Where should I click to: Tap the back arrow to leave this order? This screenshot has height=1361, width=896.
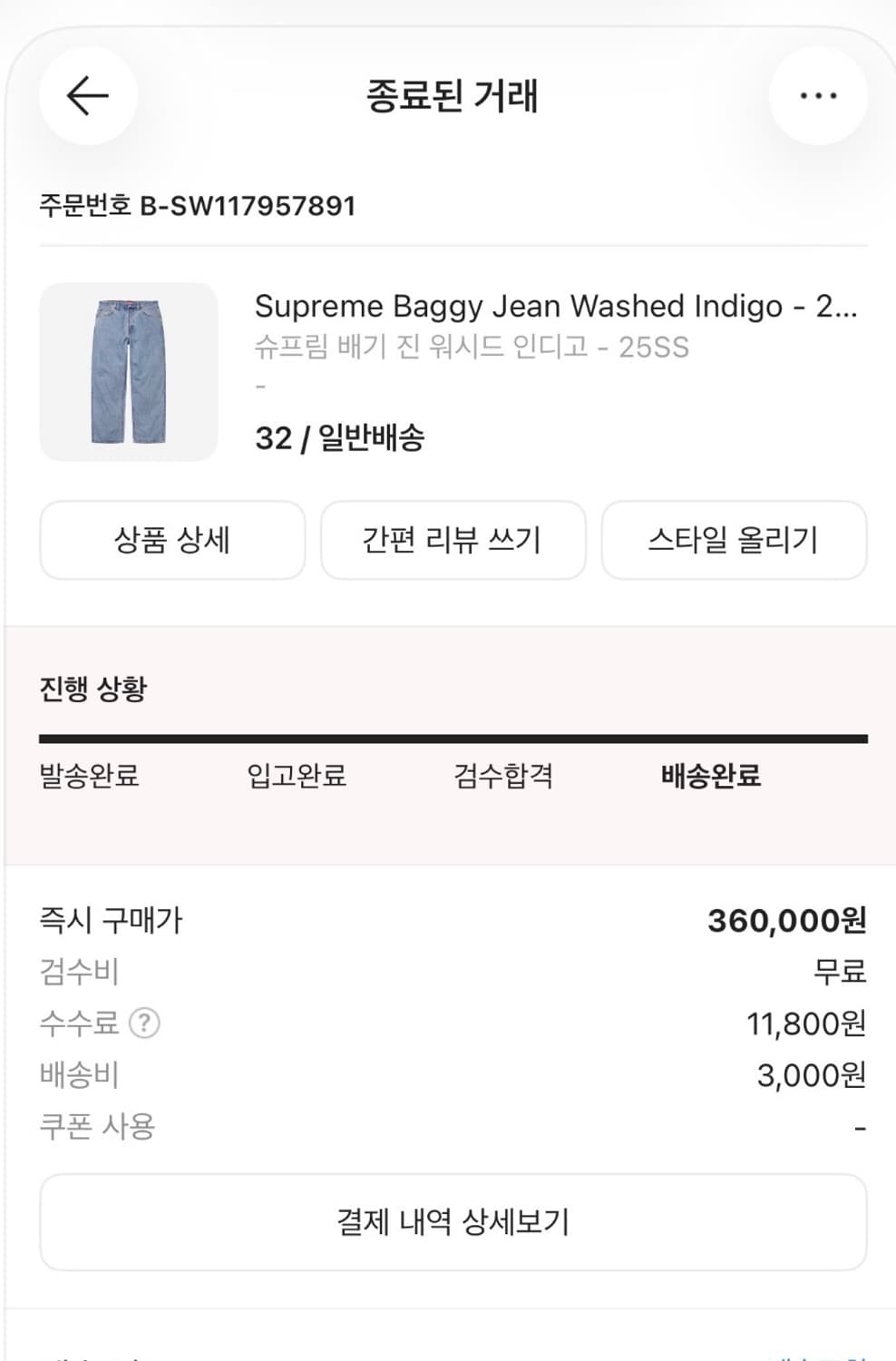pyautogui.click(x=87, y=94)
